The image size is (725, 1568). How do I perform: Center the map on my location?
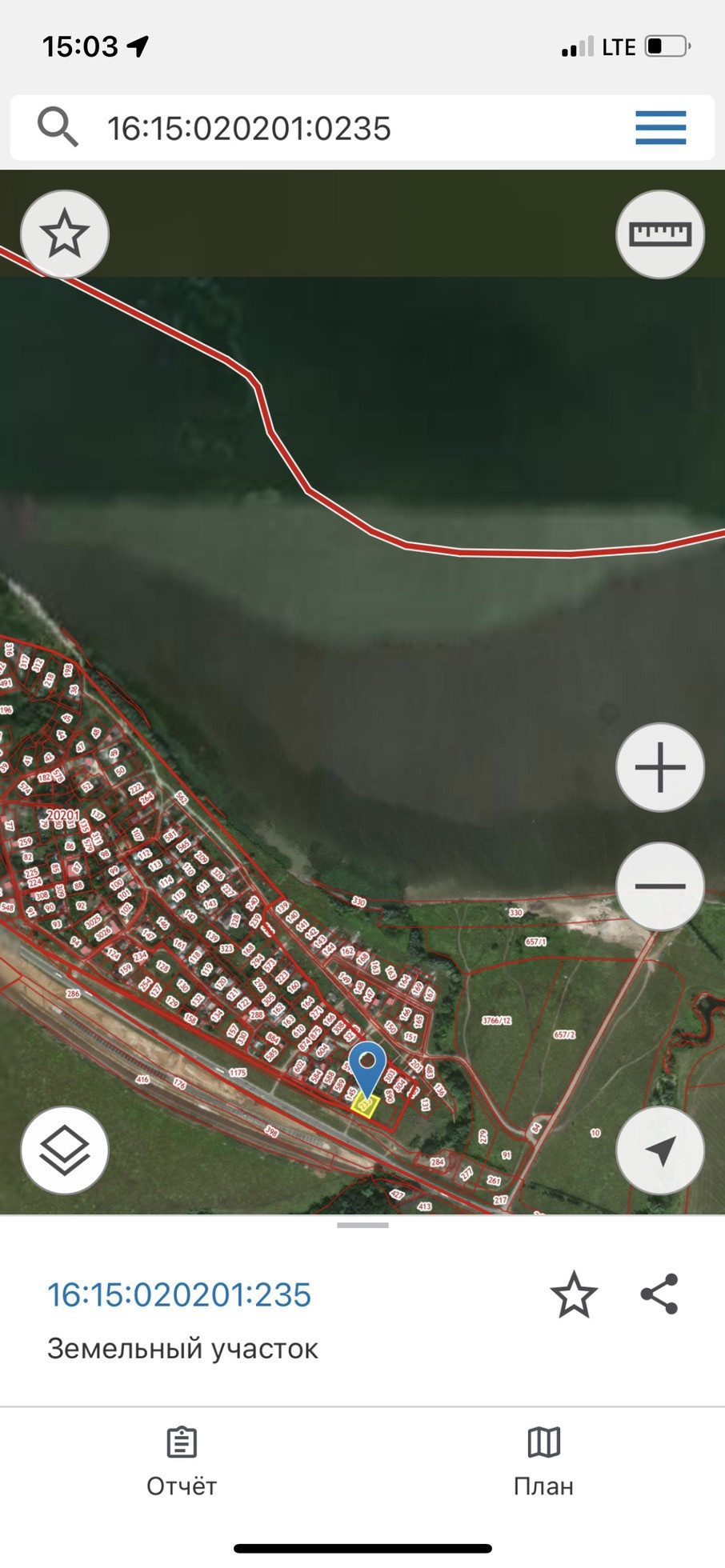pyautogui.click(x=660, y=1150)
